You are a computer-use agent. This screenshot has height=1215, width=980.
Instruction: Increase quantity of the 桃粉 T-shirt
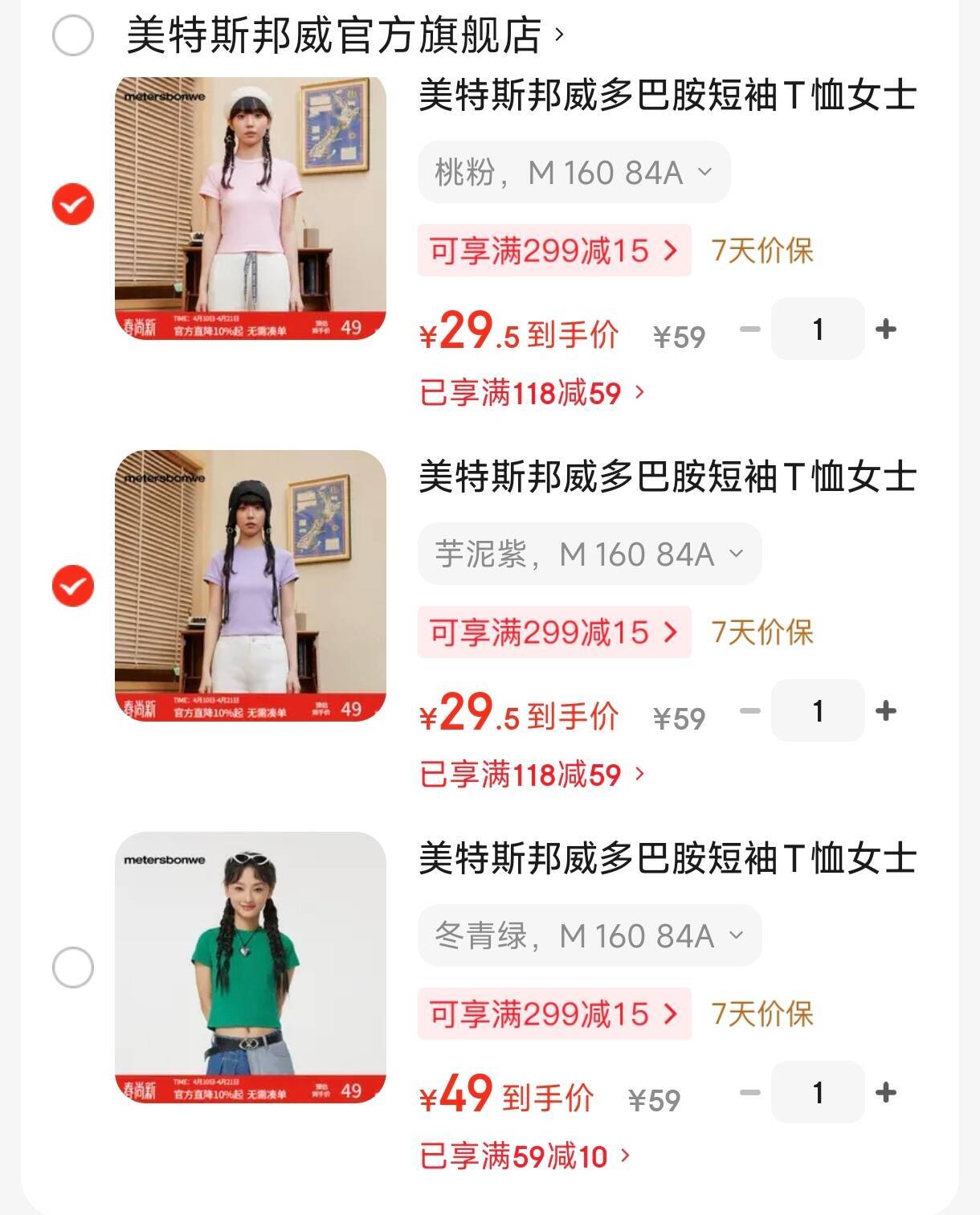(x=885, y=329)
